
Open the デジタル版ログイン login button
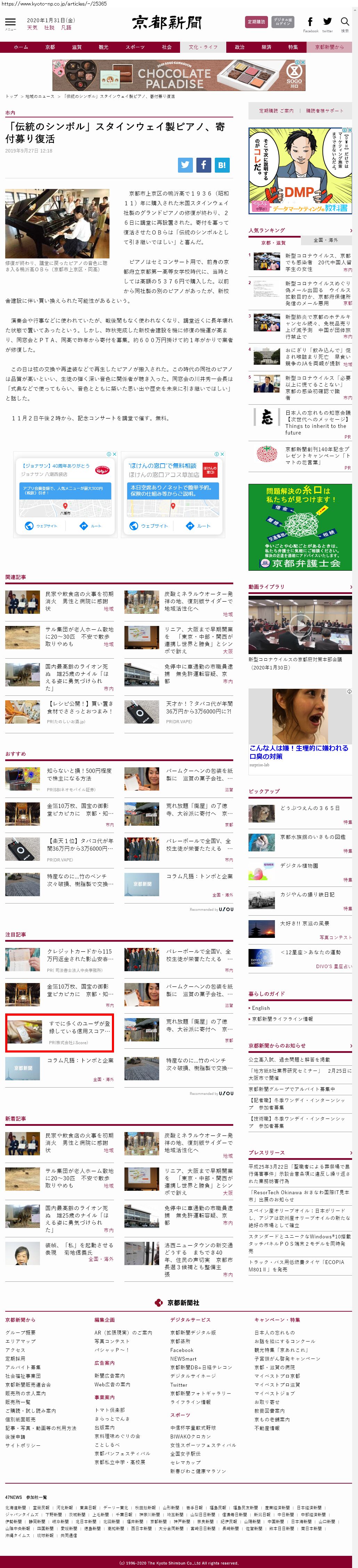tap(283, 22)
